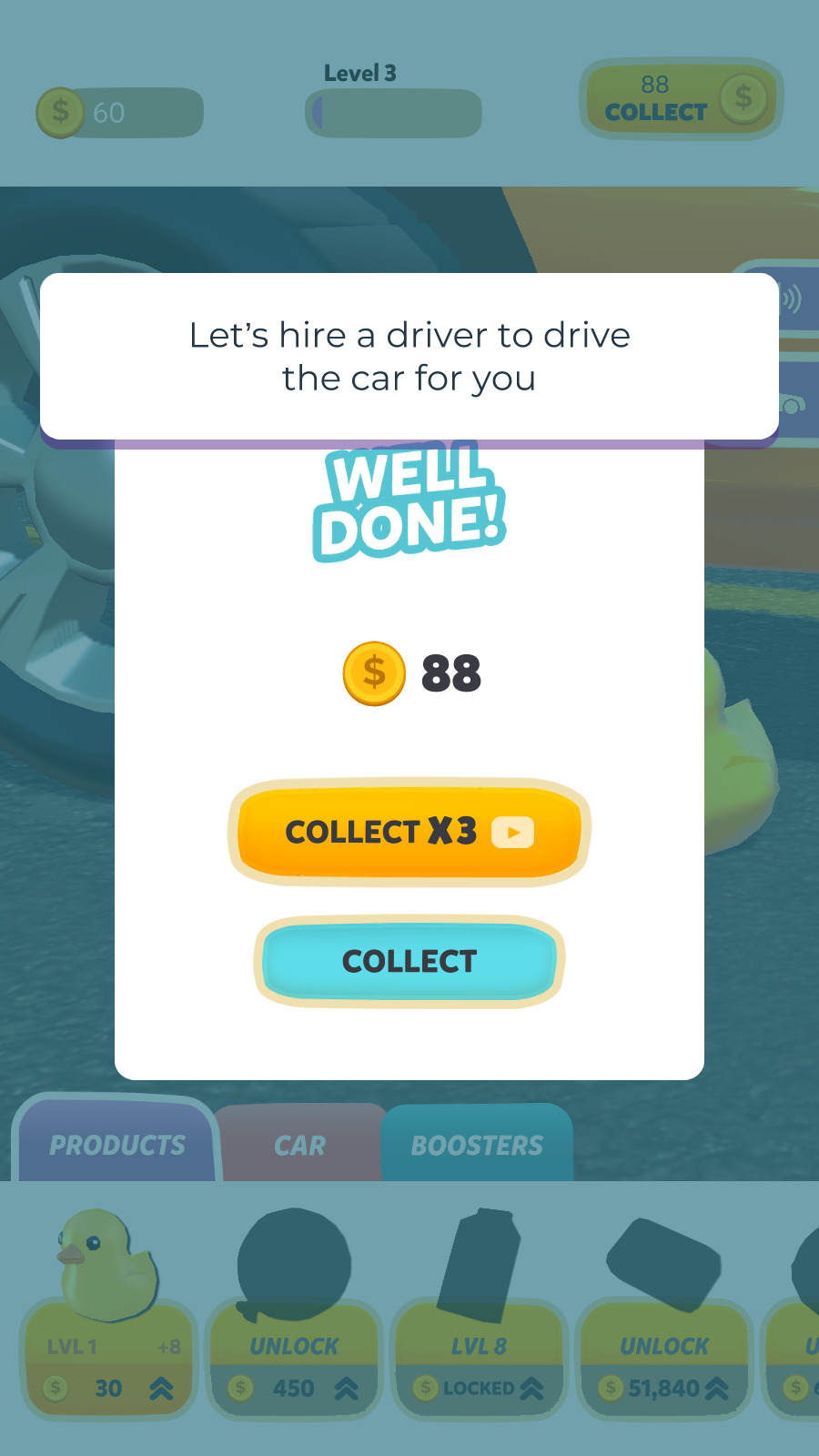Open the Car tab

pyautogui.click(x=300, y=1145)
